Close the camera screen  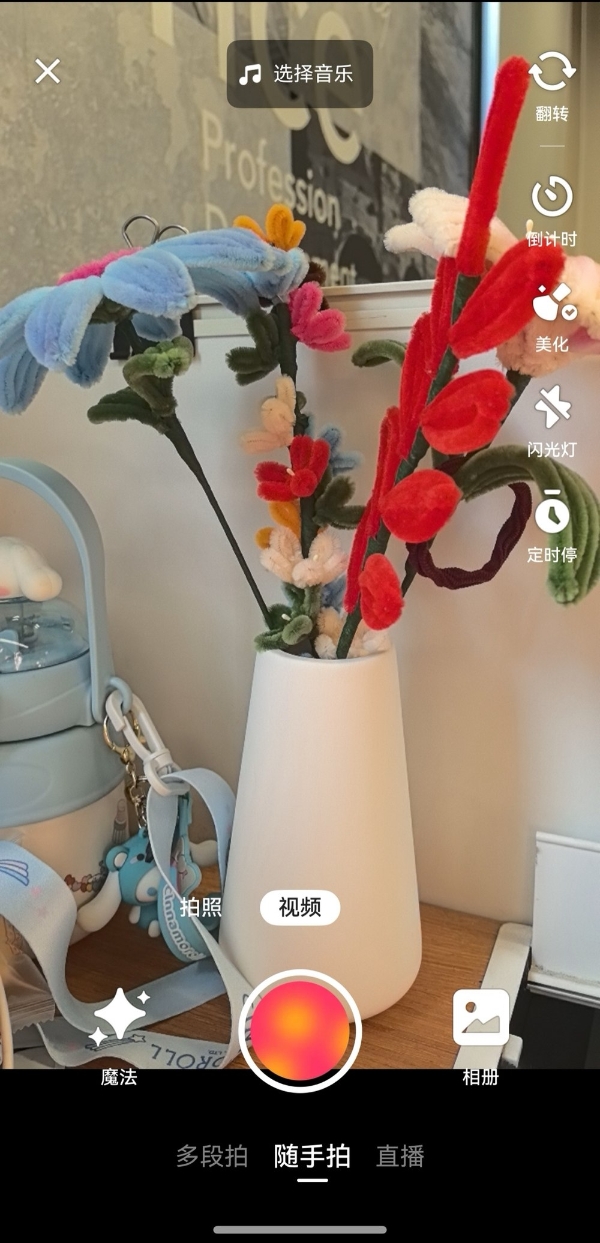coord(47,71)
